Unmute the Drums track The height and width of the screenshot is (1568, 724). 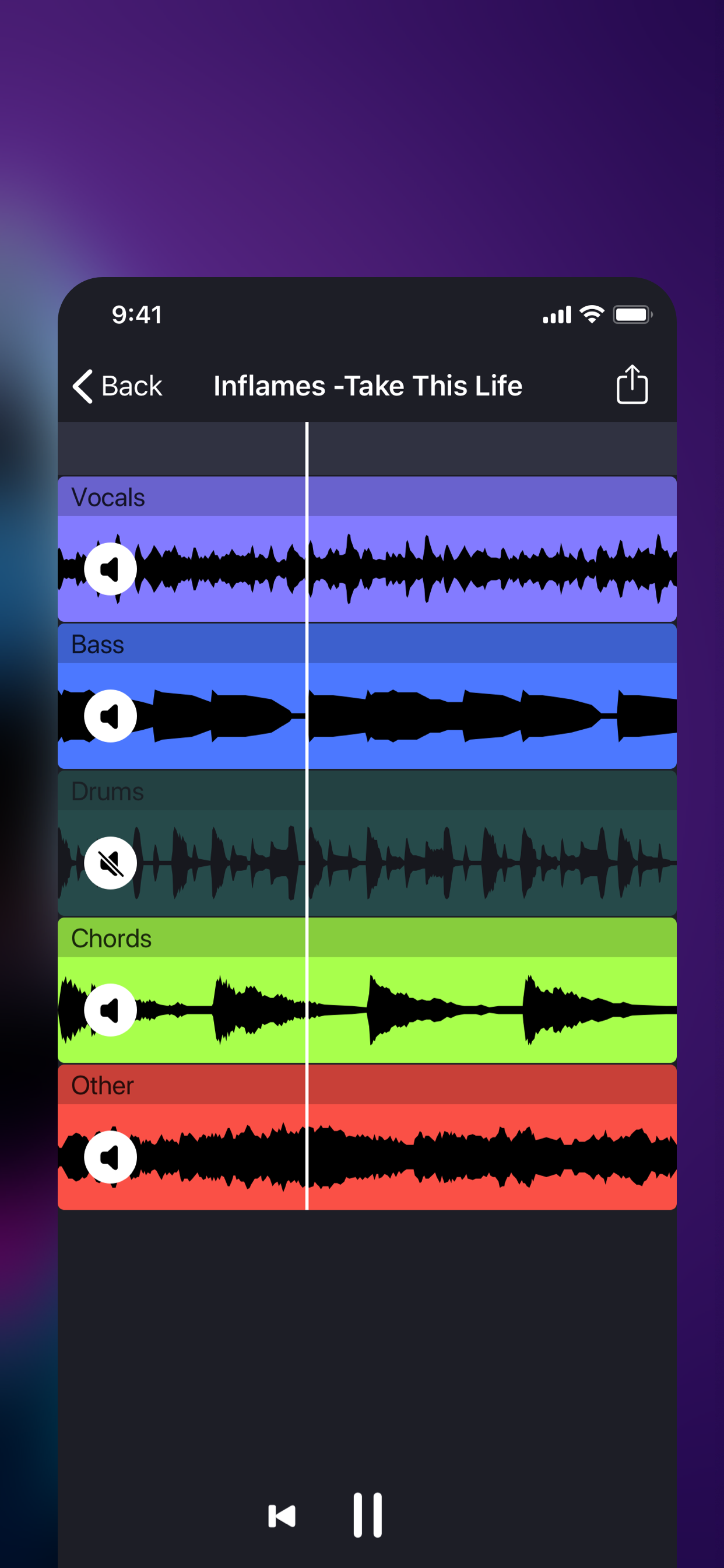point(110,863)
